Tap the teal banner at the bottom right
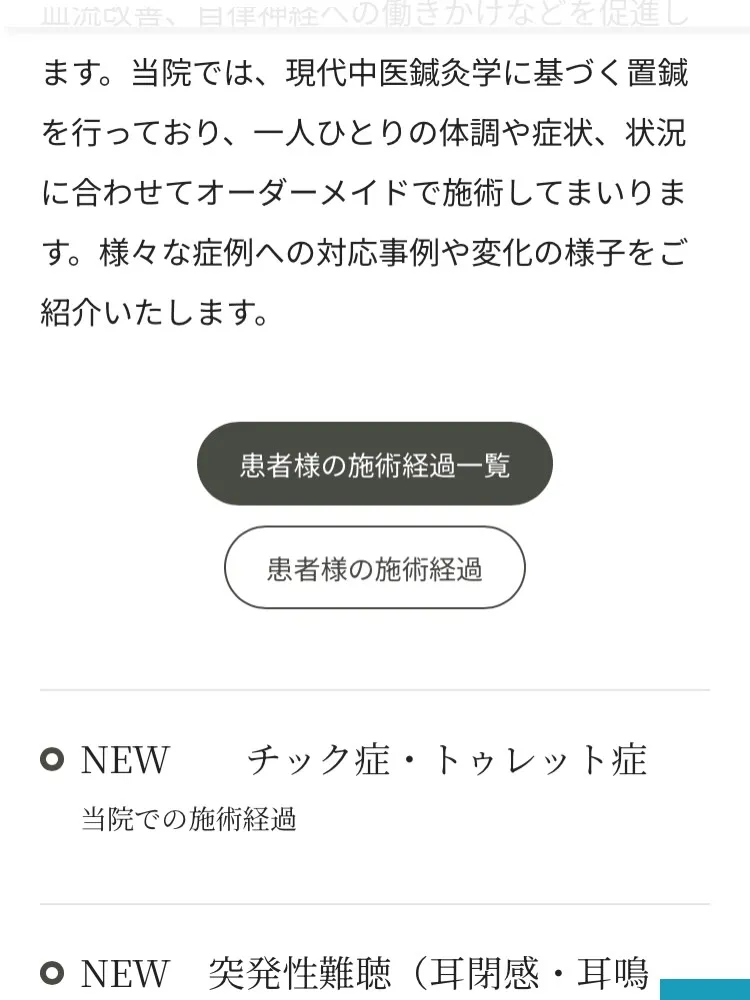 [x=708, y=991]
